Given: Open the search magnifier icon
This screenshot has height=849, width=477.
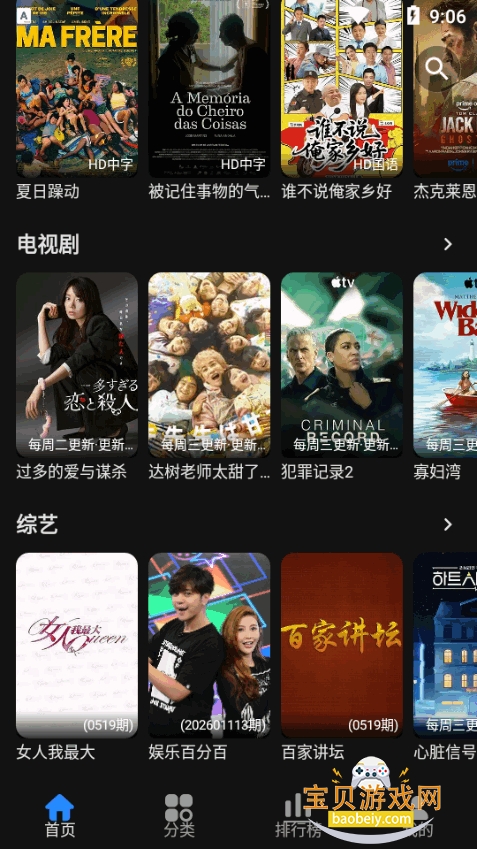Looking at the screenshot, I should (436, 68).
